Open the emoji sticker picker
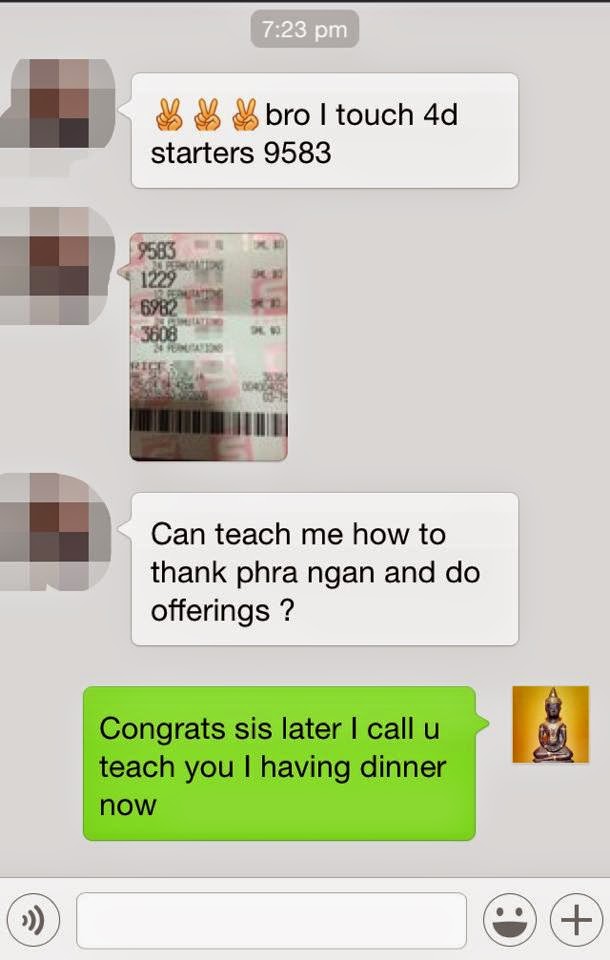 click(508, 920)
